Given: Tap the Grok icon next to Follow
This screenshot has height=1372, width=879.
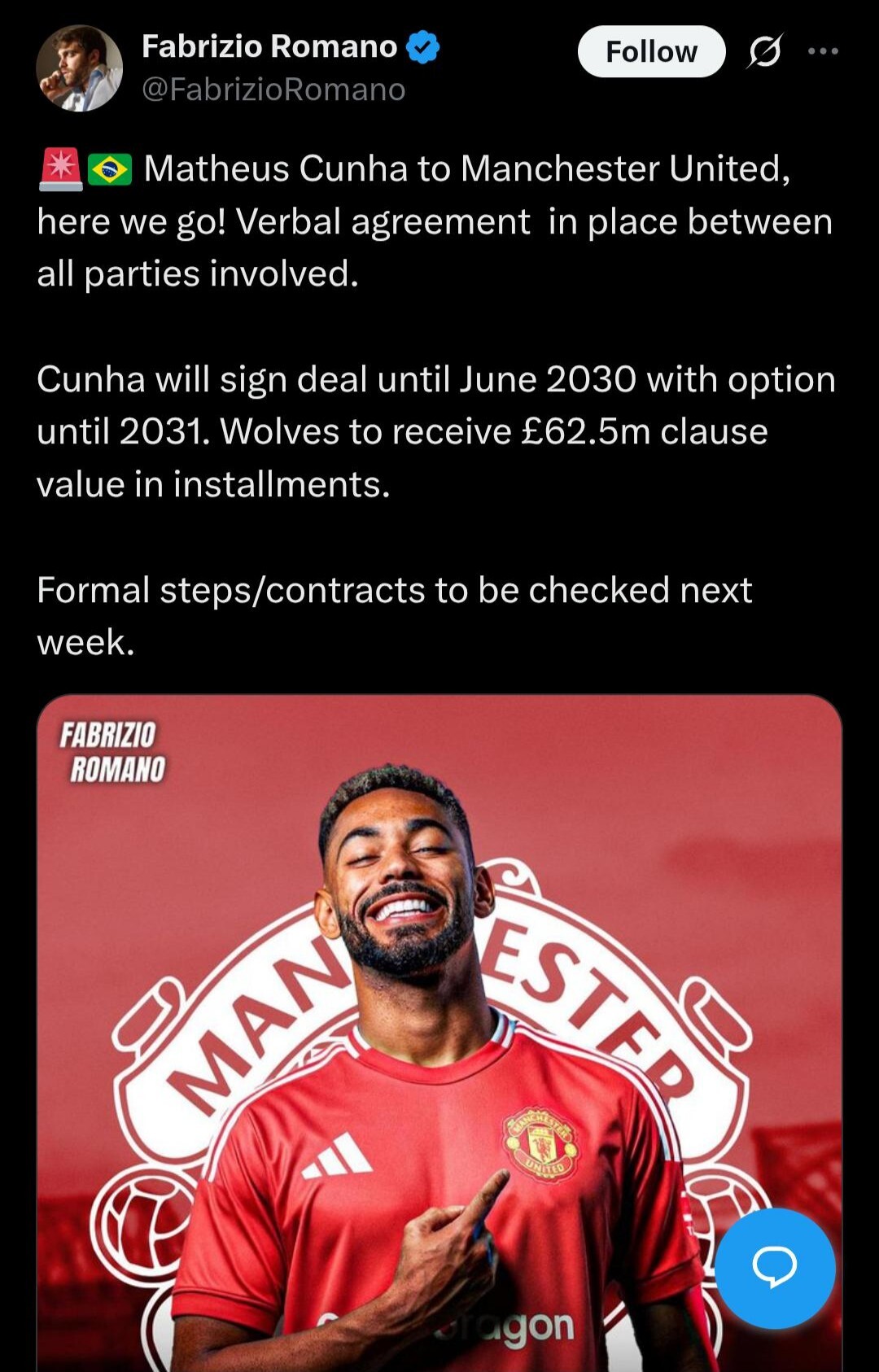Looking at the screenshot, I should click(765, 51).
